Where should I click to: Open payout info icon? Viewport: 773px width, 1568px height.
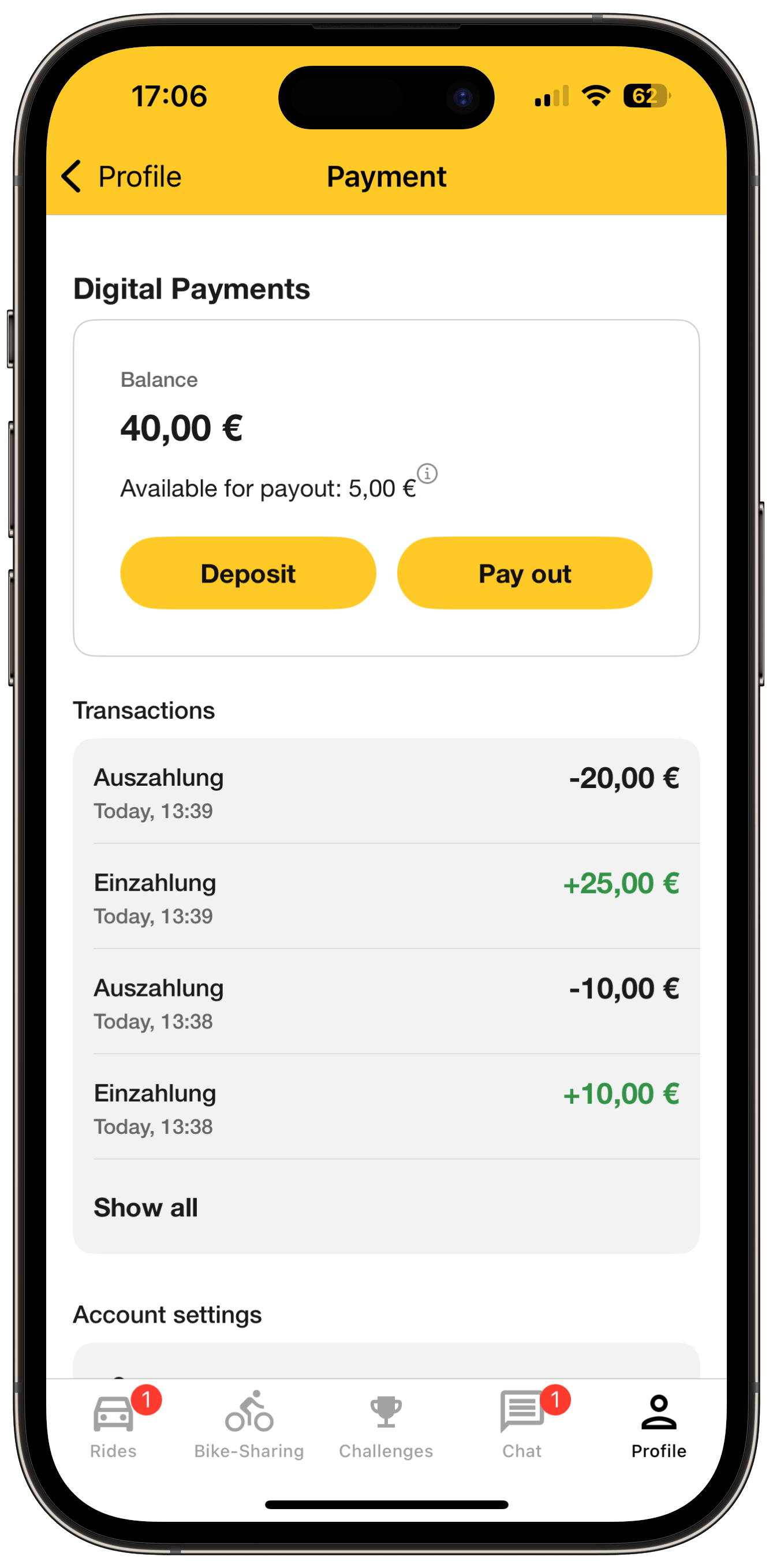point(427,473)
